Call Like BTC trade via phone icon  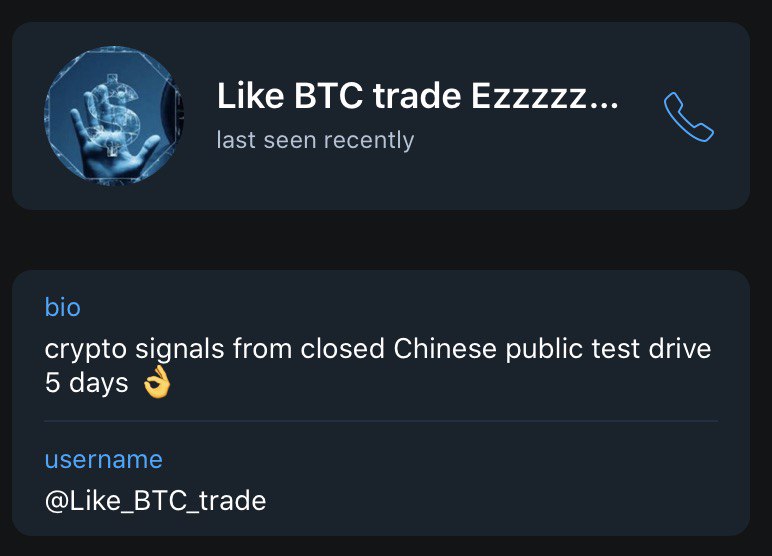click(x=689, y=117)
